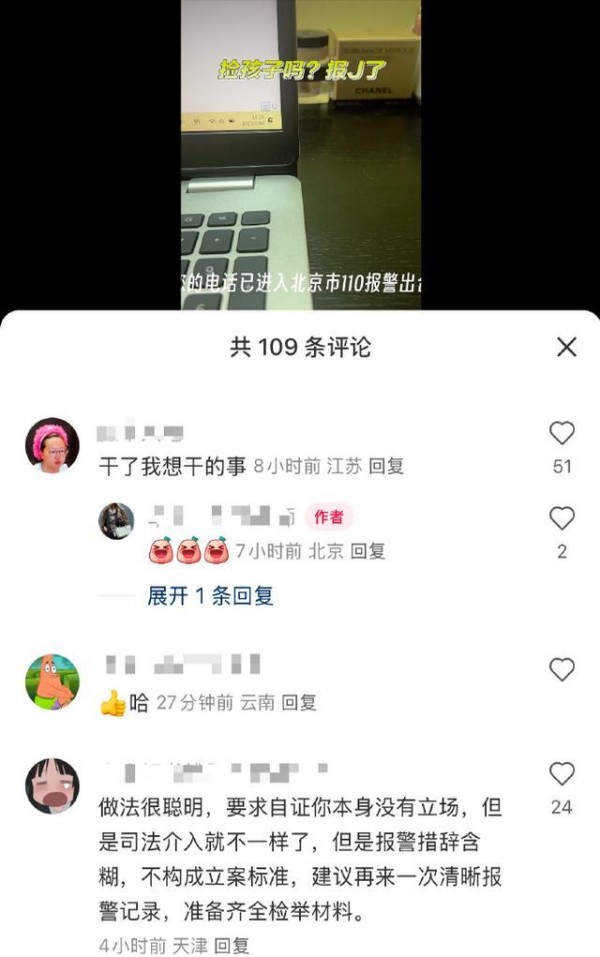Like the comment '干了我想干的事'
The width and height of the screenshot is (600, 957).
point(562,433)
